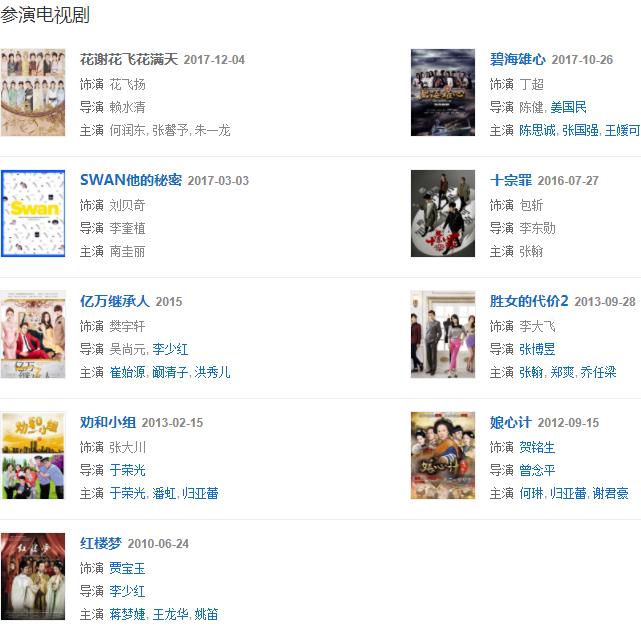Image resolution: width=641 pixels, height=629 pixels.
Task: View director 曾念平's page
Action: pyautogui.click(x=536, y=470)
